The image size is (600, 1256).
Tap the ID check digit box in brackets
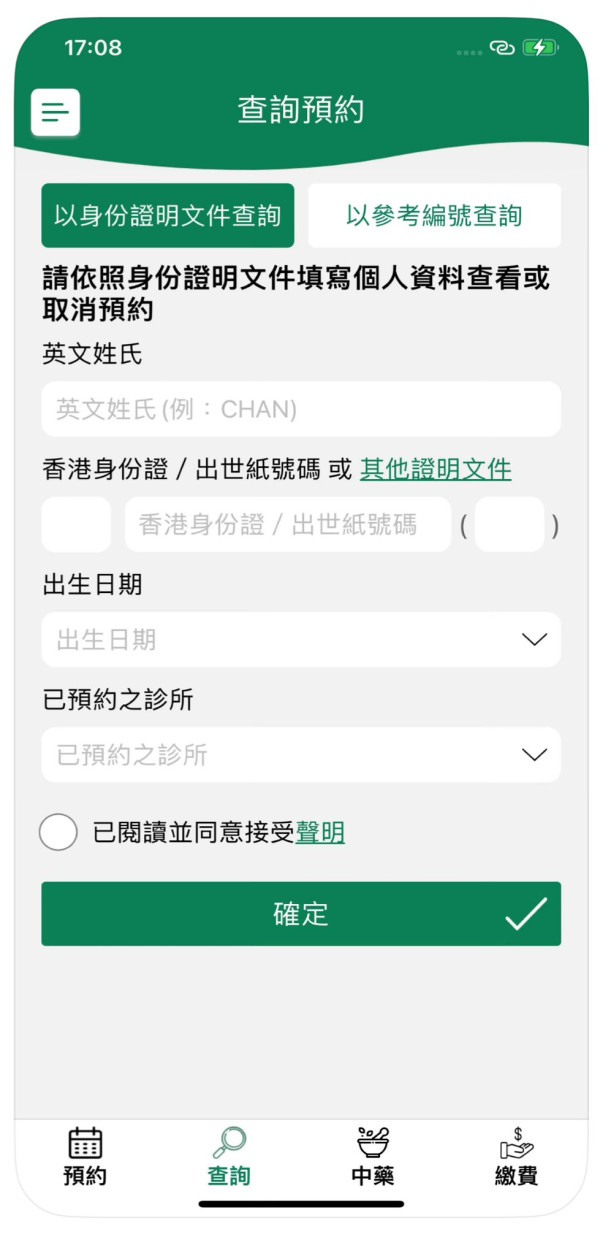509,524
